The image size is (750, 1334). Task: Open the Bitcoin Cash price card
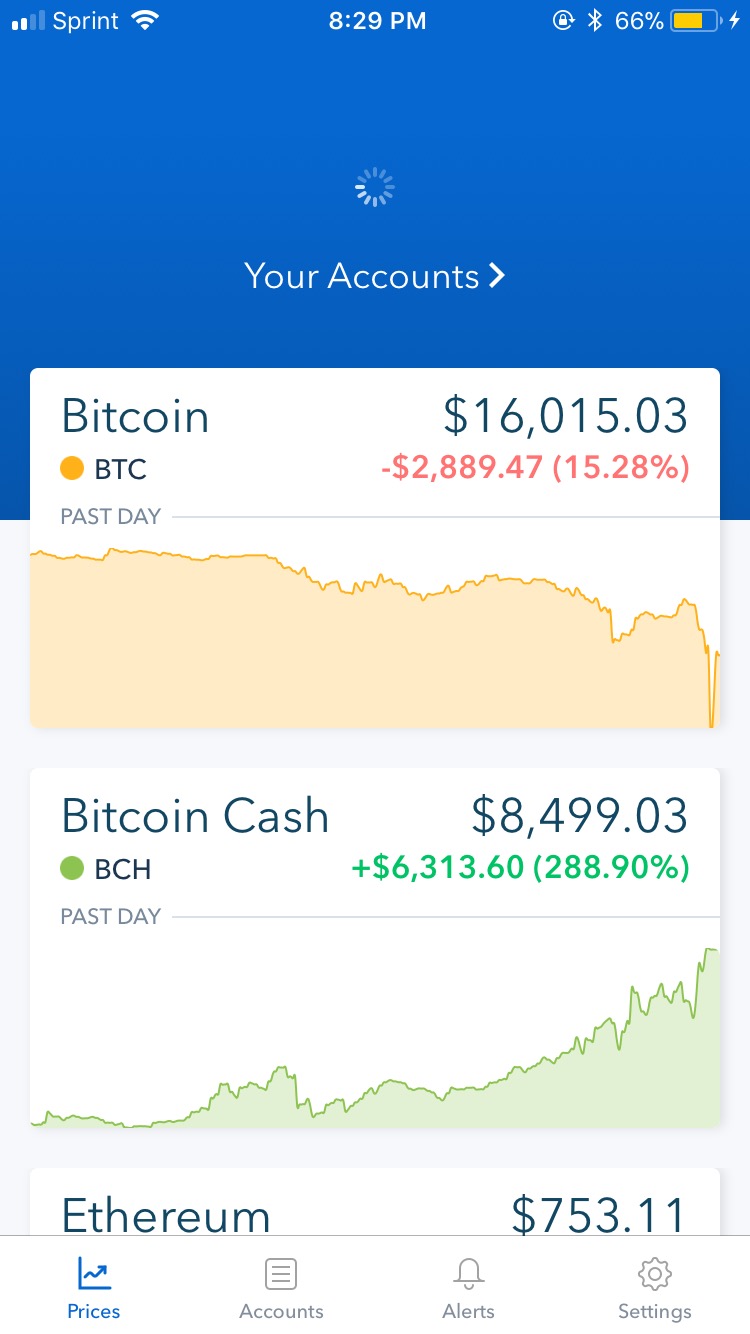(375, 947)
